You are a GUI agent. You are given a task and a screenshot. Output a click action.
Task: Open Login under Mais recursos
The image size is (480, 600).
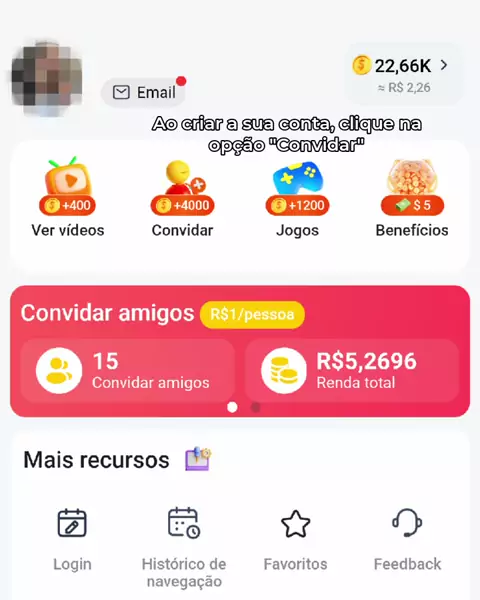click(72, 540)
